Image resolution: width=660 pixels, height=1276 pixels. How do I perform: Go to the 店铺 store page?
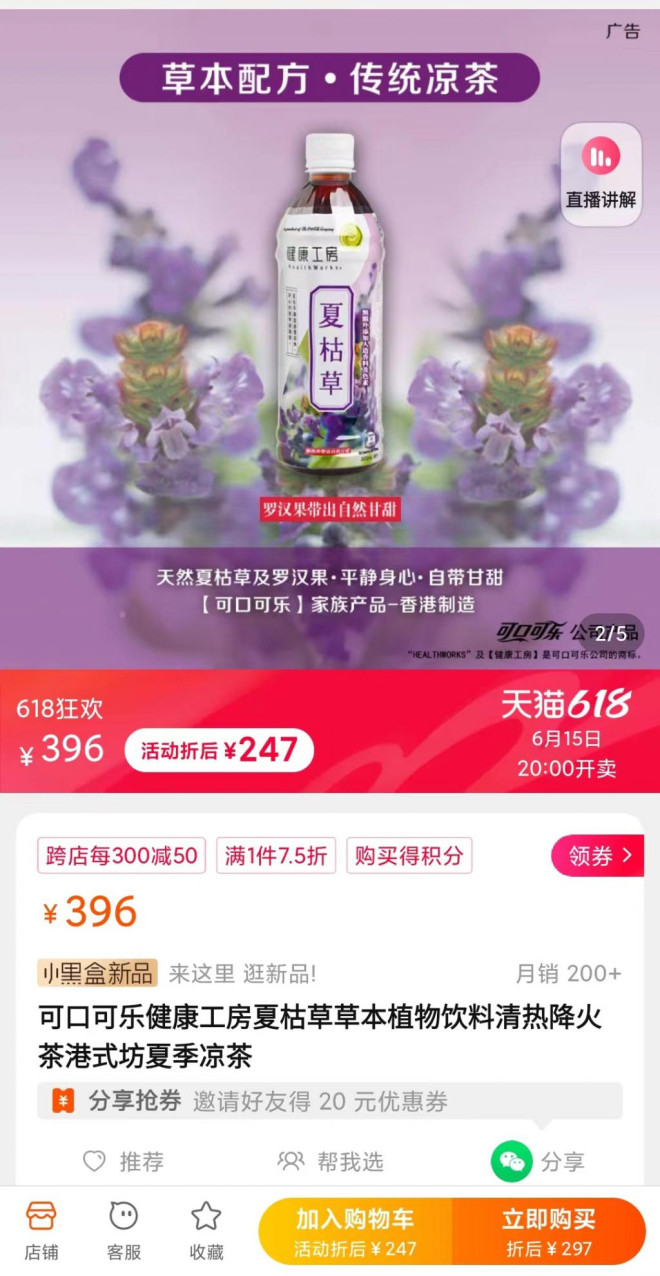click(41, 1230)
